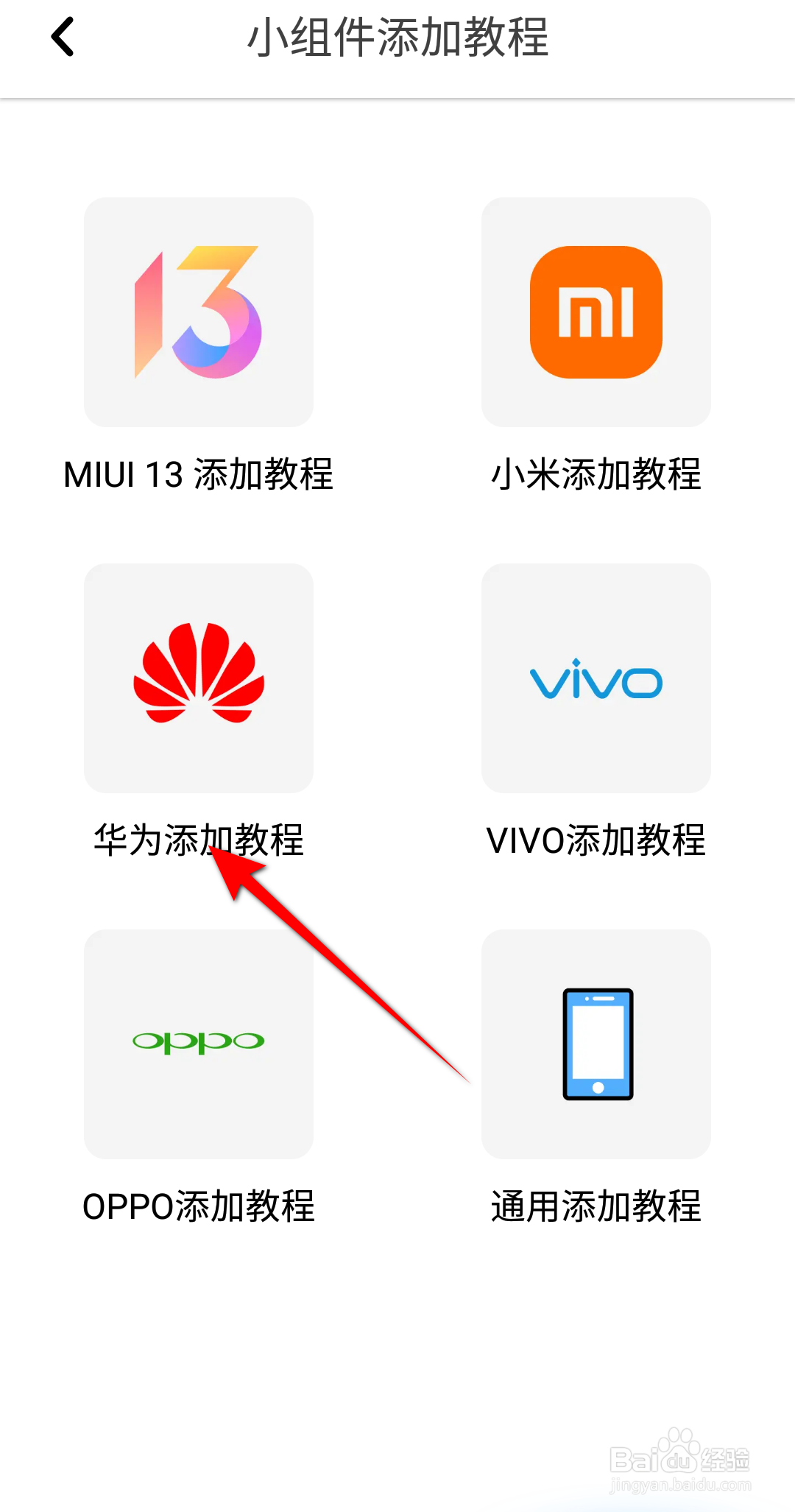Click the back arrow in the top bar
Image resolution: width=795 pixels, height=1512 pixels.
click(x=62, y=35)
